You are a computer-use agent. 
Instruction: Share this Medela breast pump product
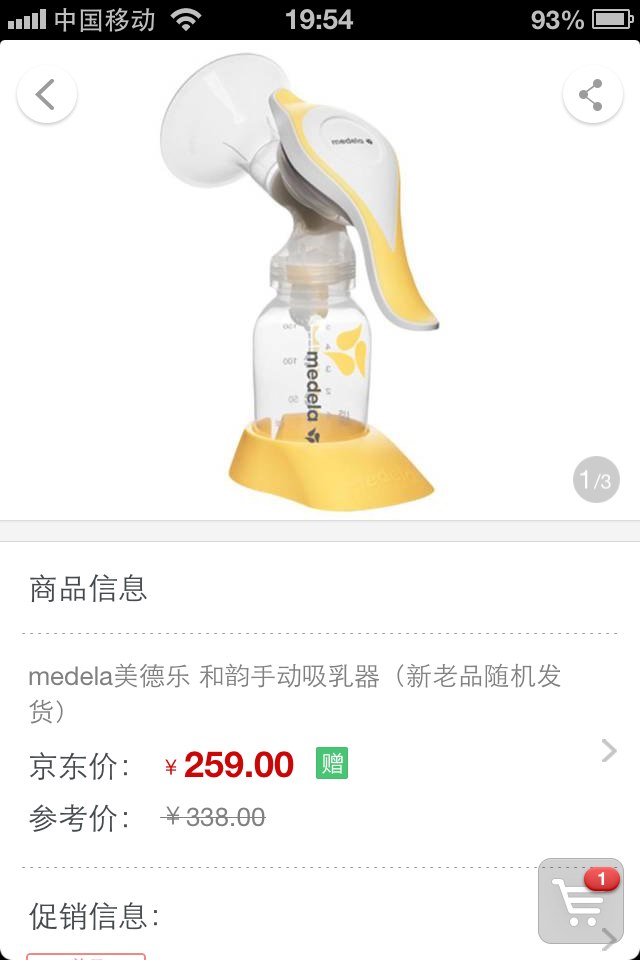point(592,96)
